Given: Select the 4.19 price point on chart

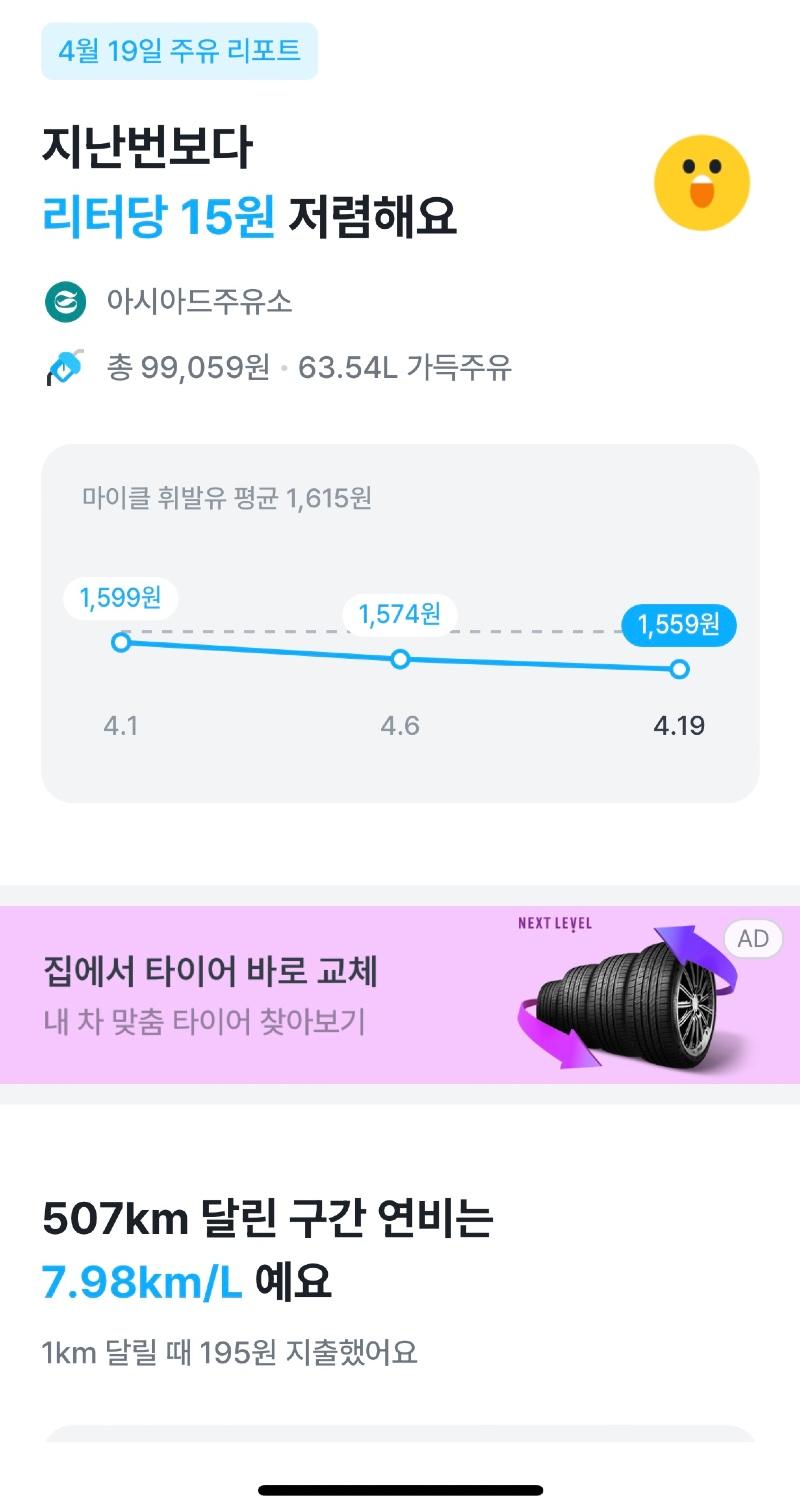Looking at the screenshot, I should pos(679,669).
